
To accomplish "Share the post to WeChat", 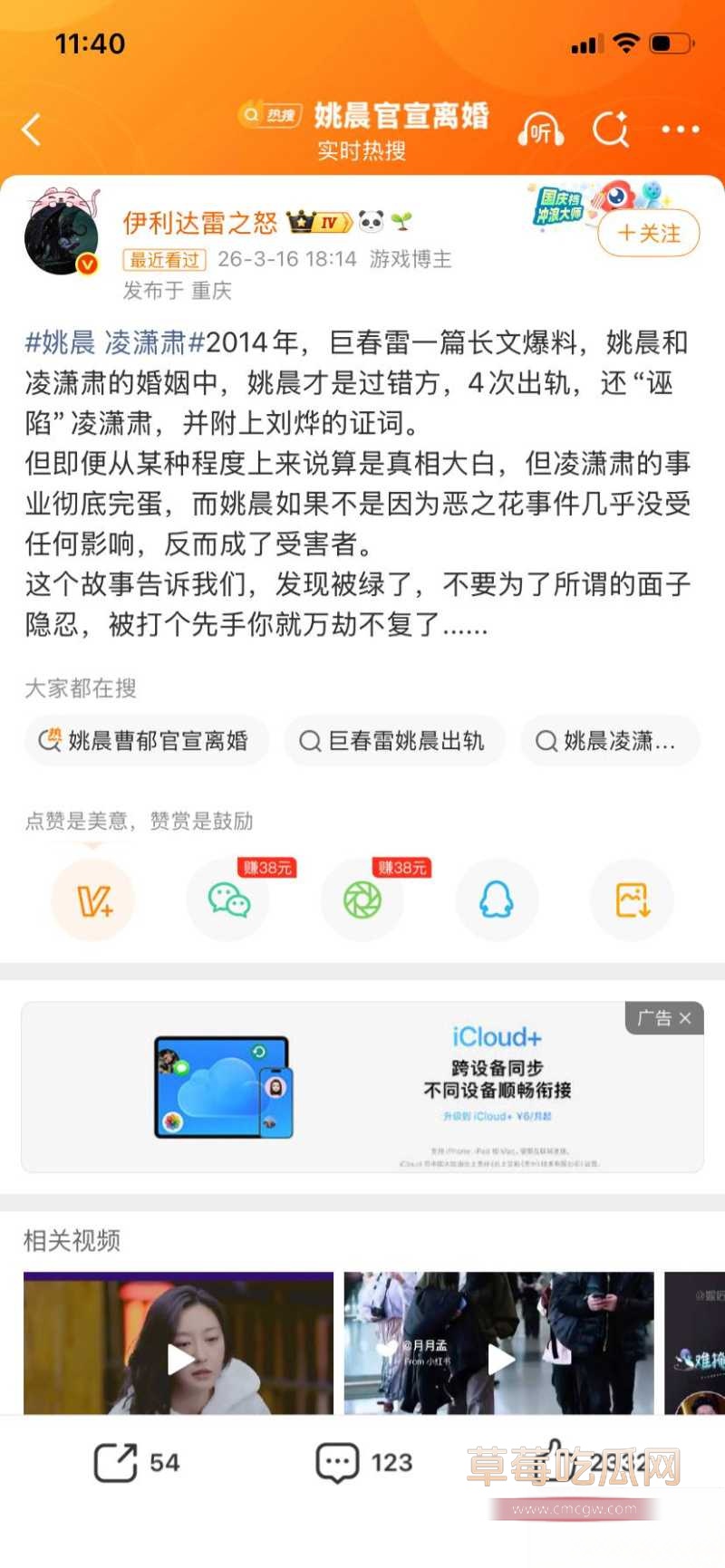I will [x=229, y=899].
